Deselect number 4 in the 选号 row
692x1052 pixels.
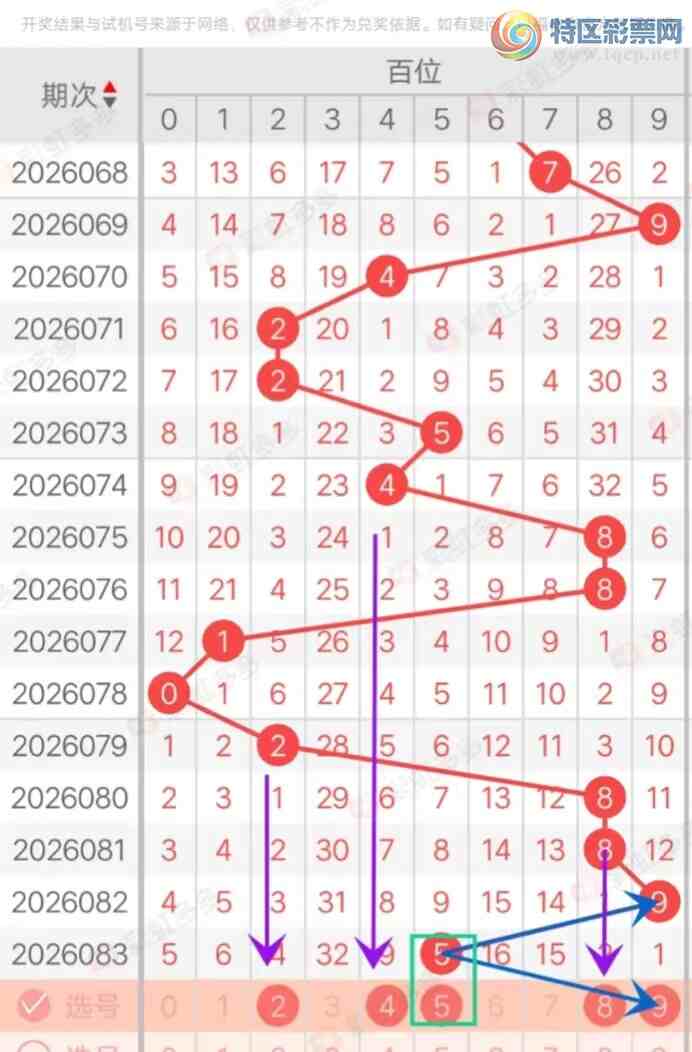pyautogui.click(x=387, y=1006)
